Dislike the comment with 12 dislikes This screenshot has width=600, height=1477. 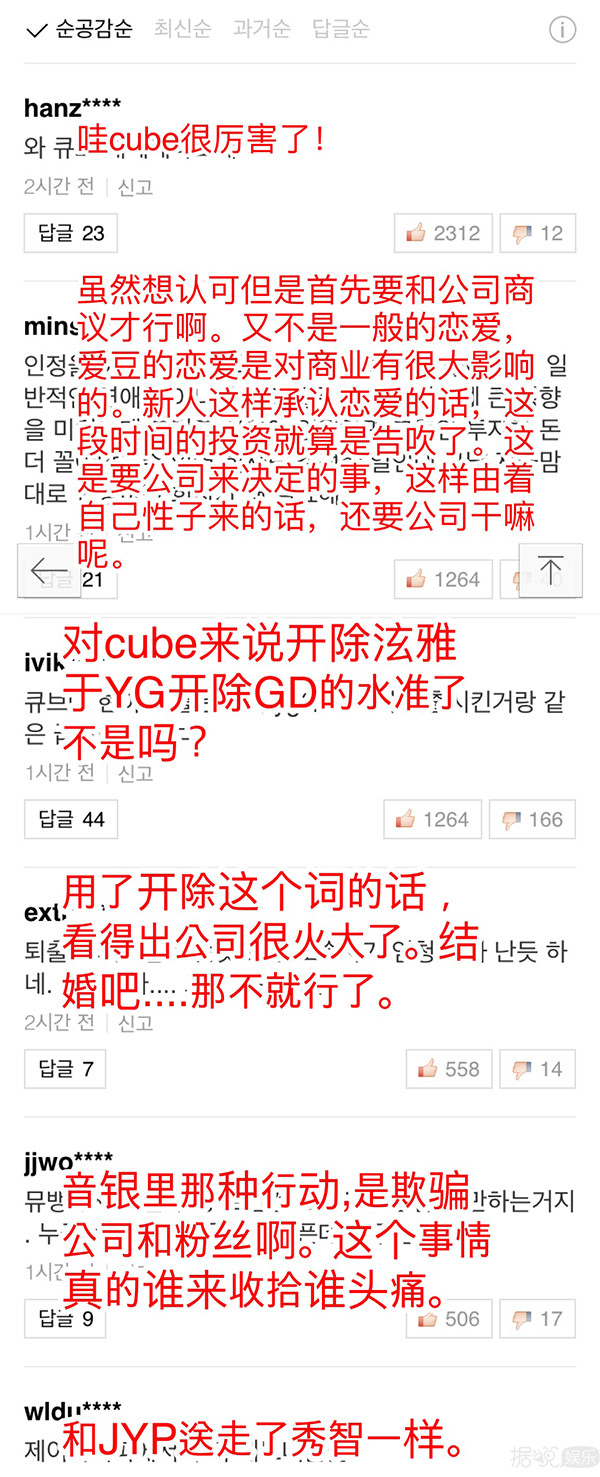coord(537,233)
